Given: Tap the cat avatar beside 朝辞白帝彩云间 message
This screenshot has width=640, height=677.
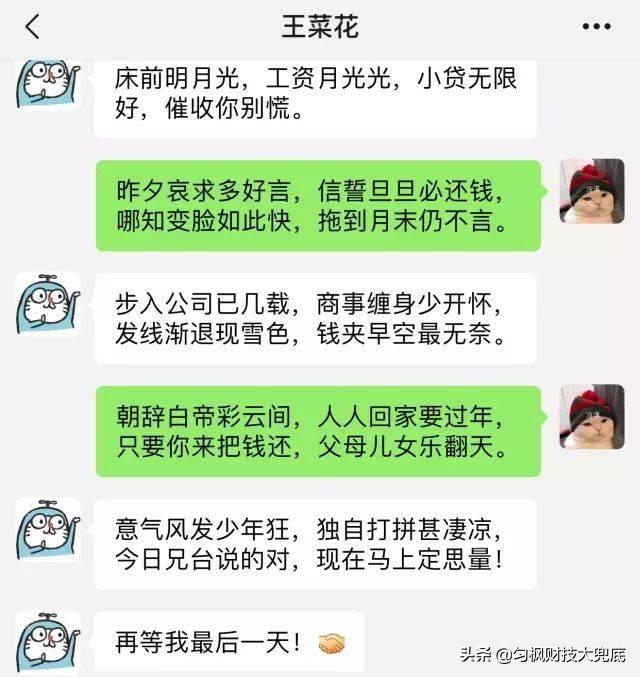Looking at the screenshot, I should point(591,415).
